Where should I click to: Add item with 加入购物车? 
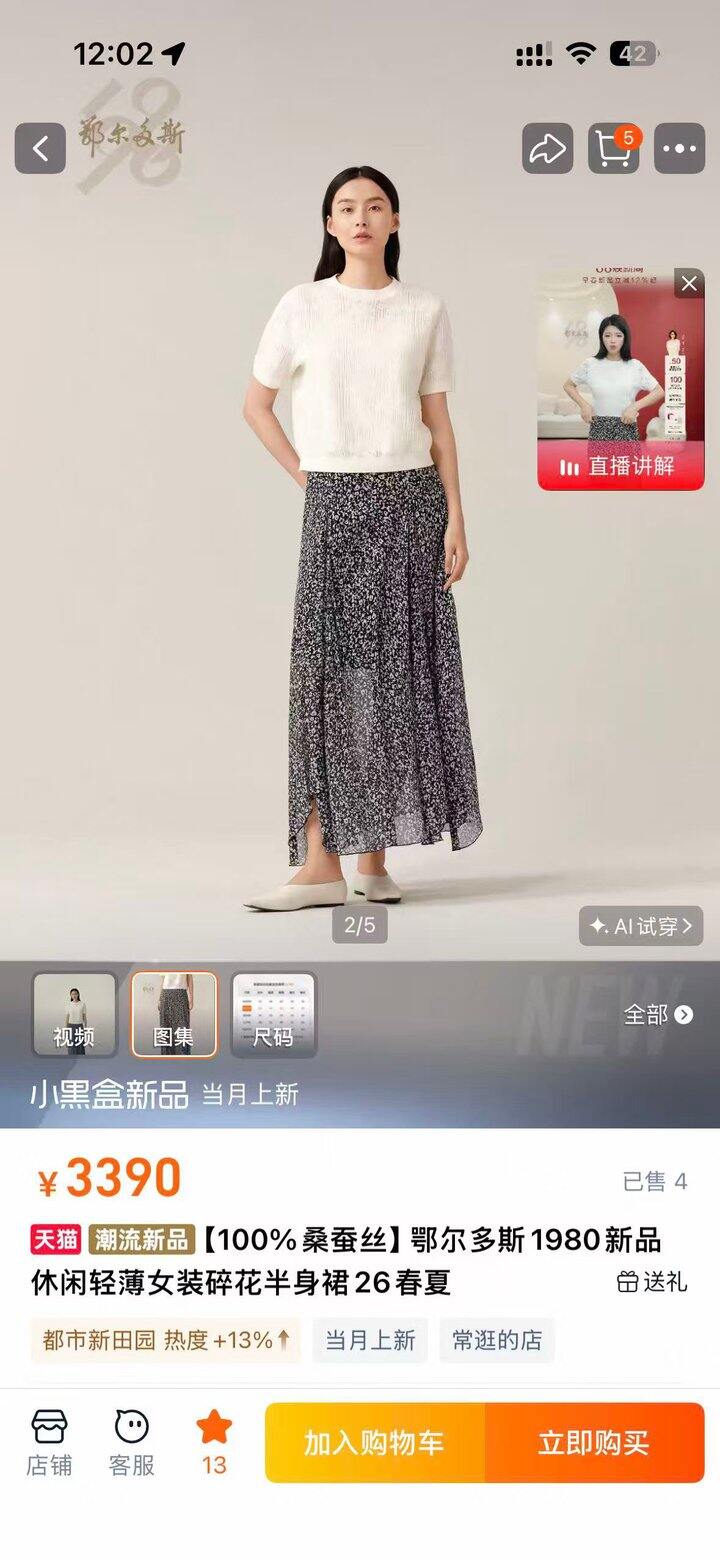[374, 1442]
